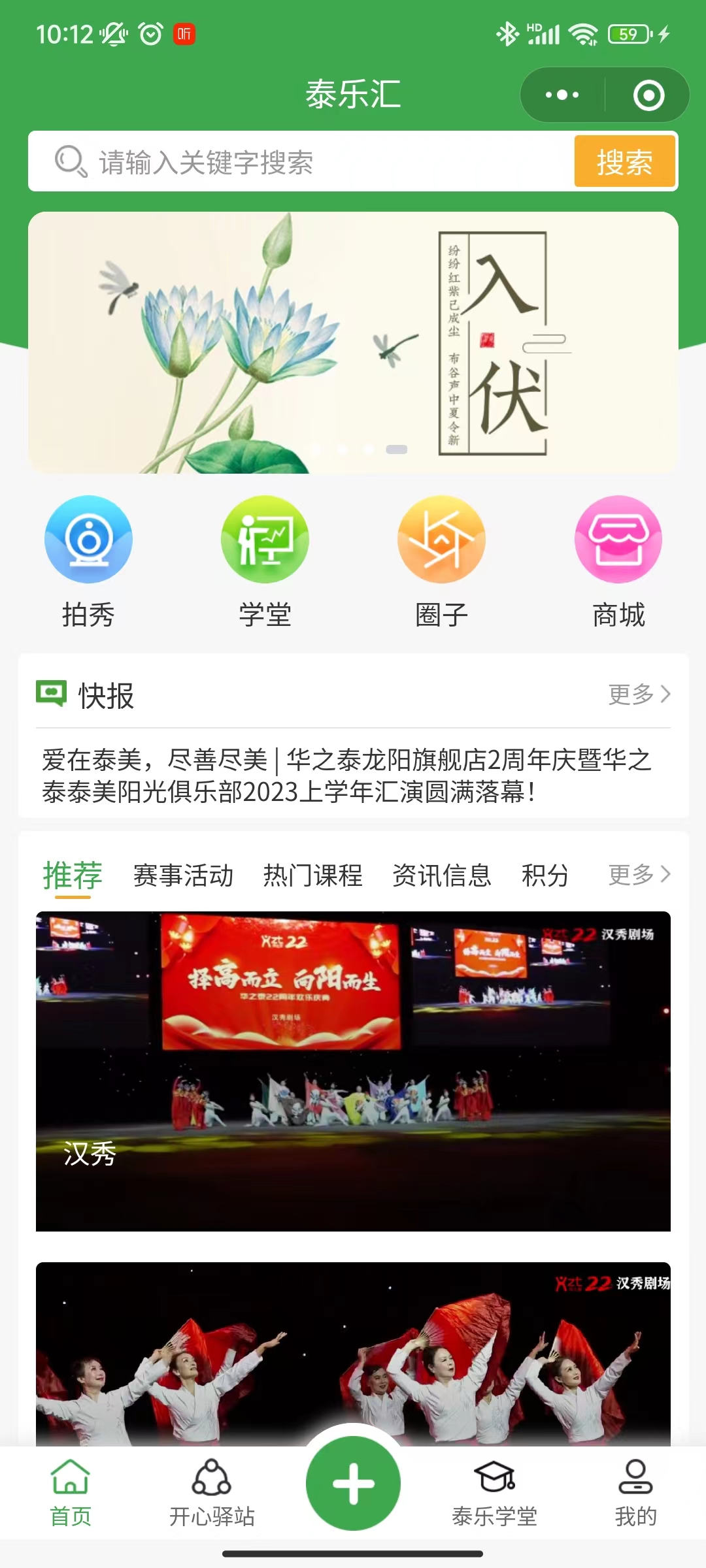Switch to 积分 tab
This screenshot has width=706, height=1568.
coord(545,875)
